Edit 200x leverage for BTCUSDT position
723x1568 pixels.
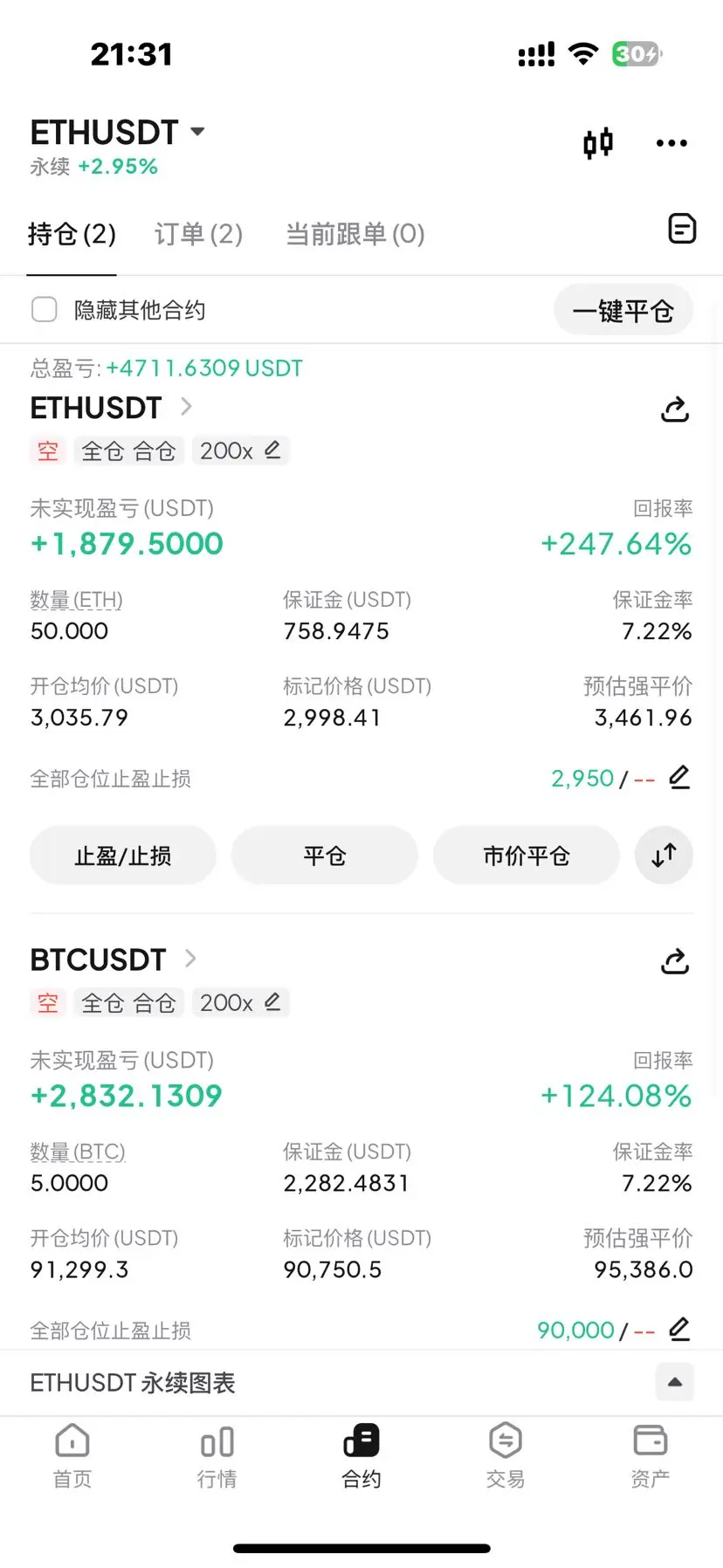click(x=240, y=1002)
